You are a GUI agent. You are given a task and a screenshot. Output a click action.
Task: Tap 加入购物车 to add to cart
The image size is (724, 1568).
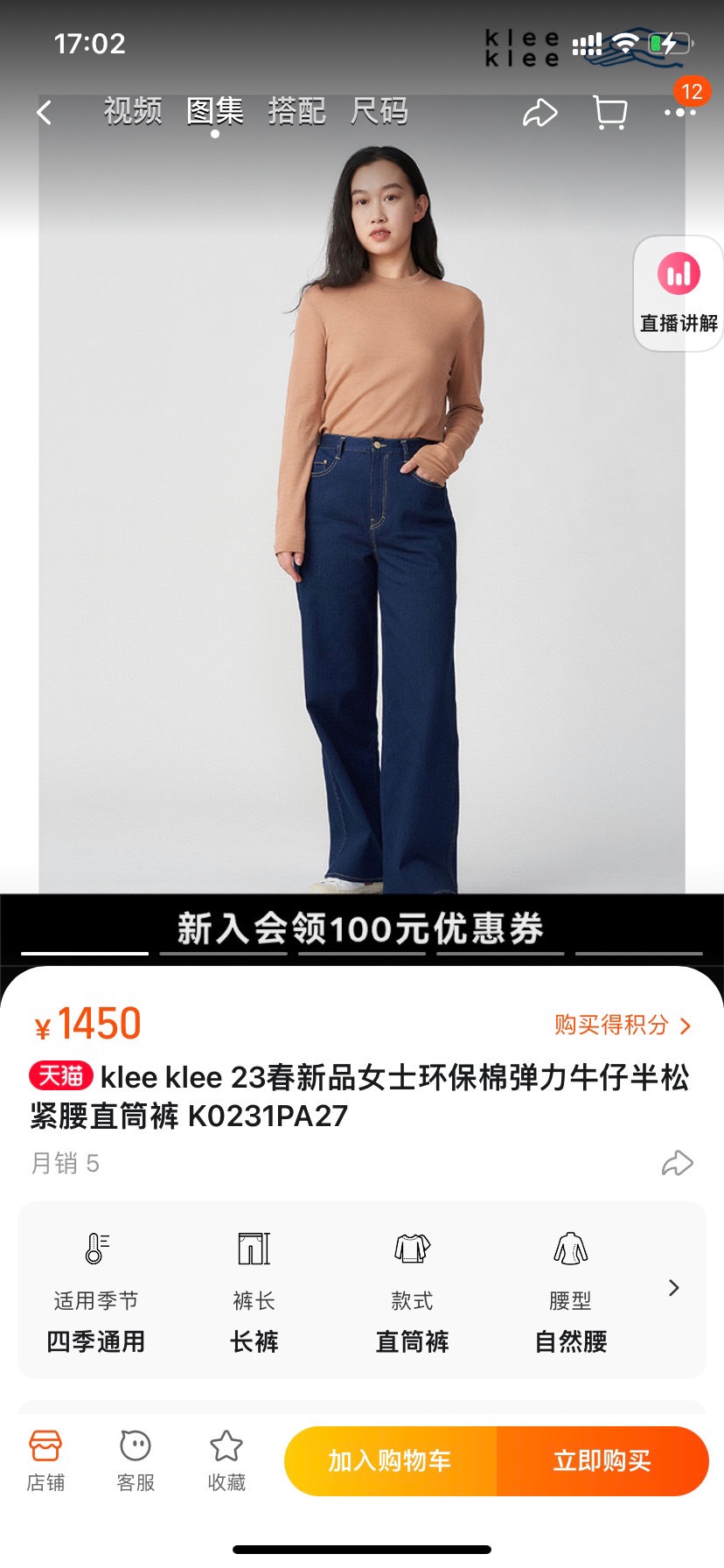[x=390, y=1460]
